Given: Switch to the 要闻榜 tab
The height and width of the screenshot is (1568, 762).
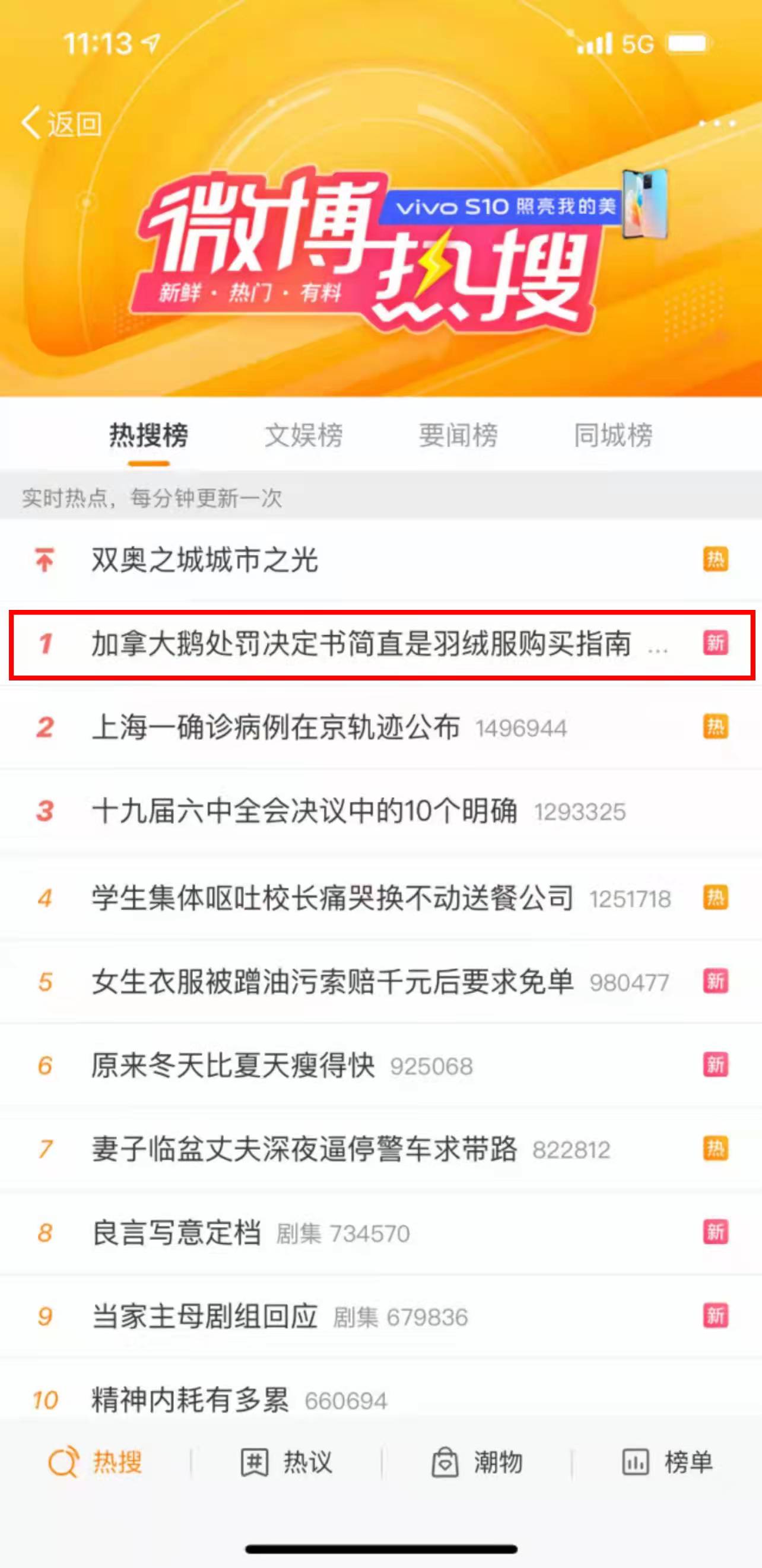Looking at the screenshot, I should (458, 436).
